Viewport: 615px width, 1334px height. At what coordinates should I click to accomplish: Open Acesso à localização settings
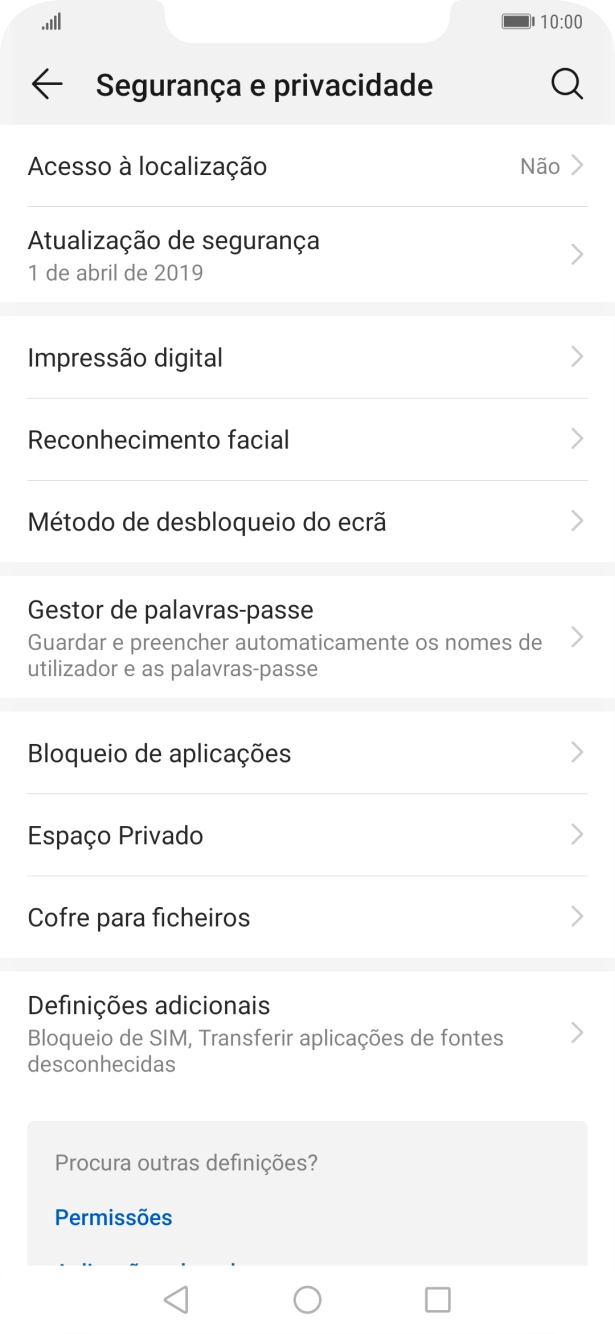[306, 166]
